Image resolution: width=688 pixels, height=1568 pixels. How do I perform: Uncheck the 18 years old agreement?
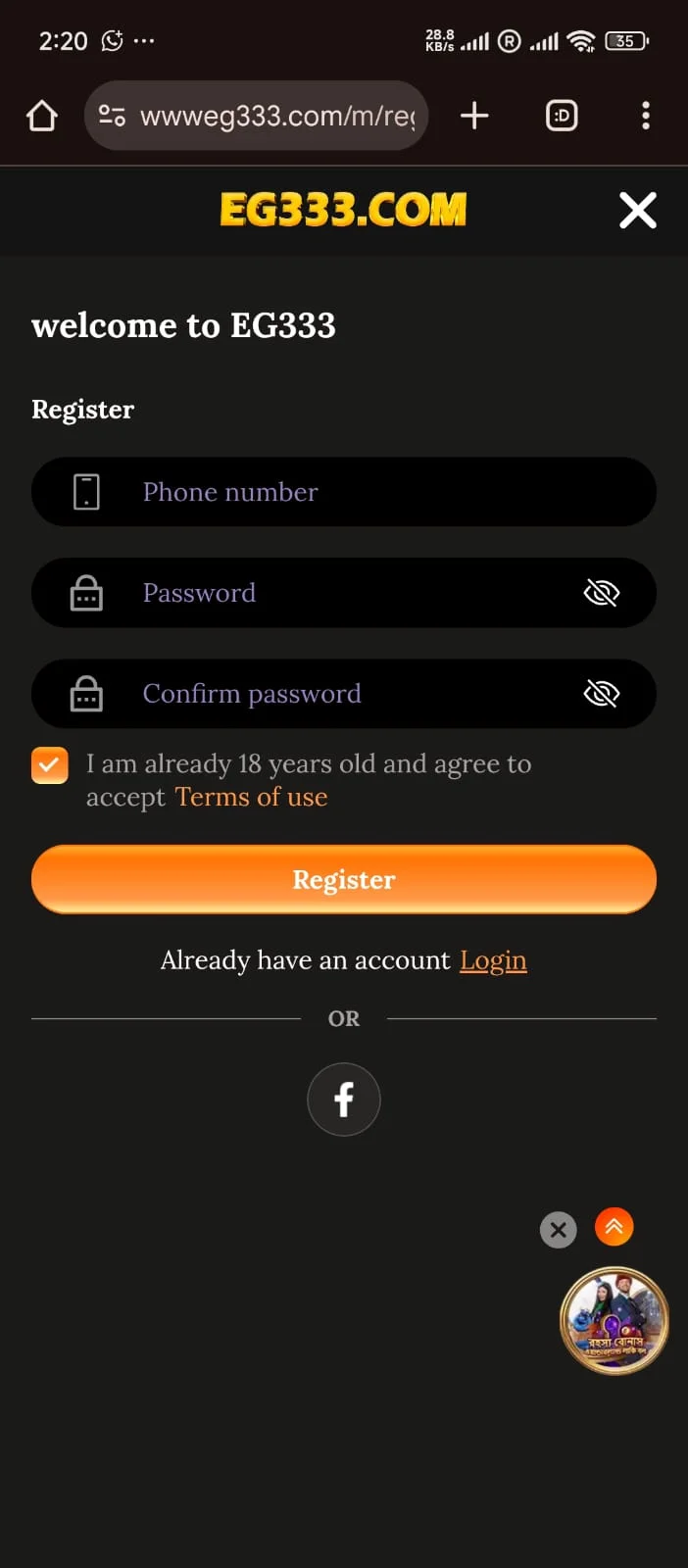pos(50,765)
